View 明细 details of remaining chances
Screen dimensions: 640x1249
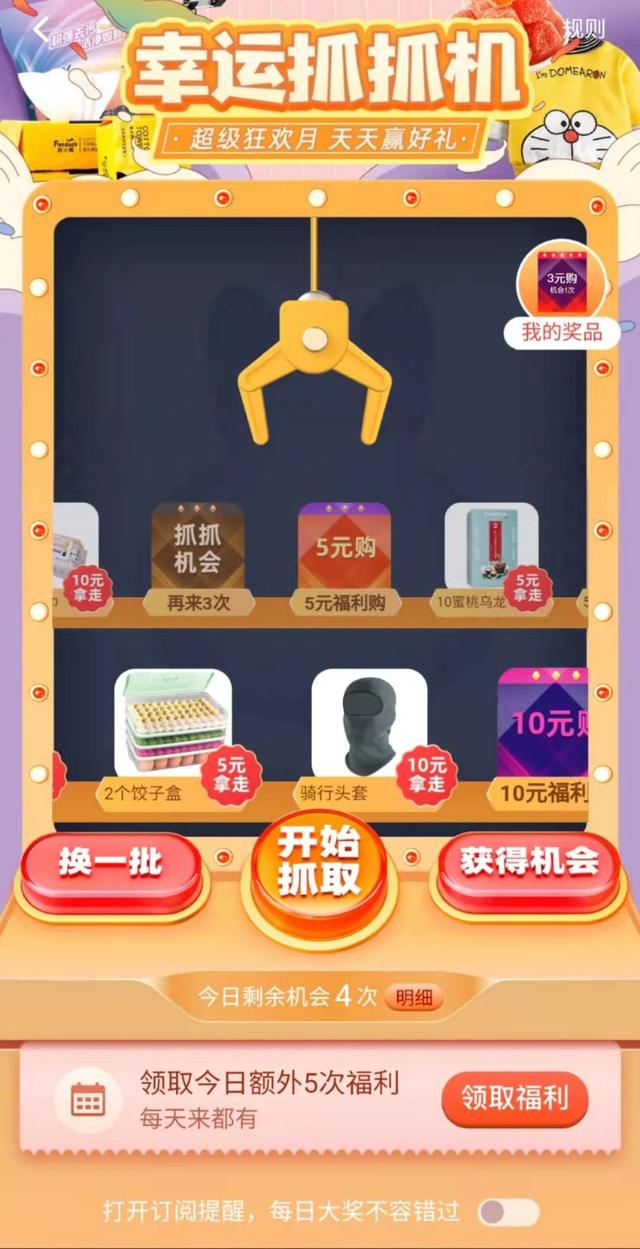[414, 997]
